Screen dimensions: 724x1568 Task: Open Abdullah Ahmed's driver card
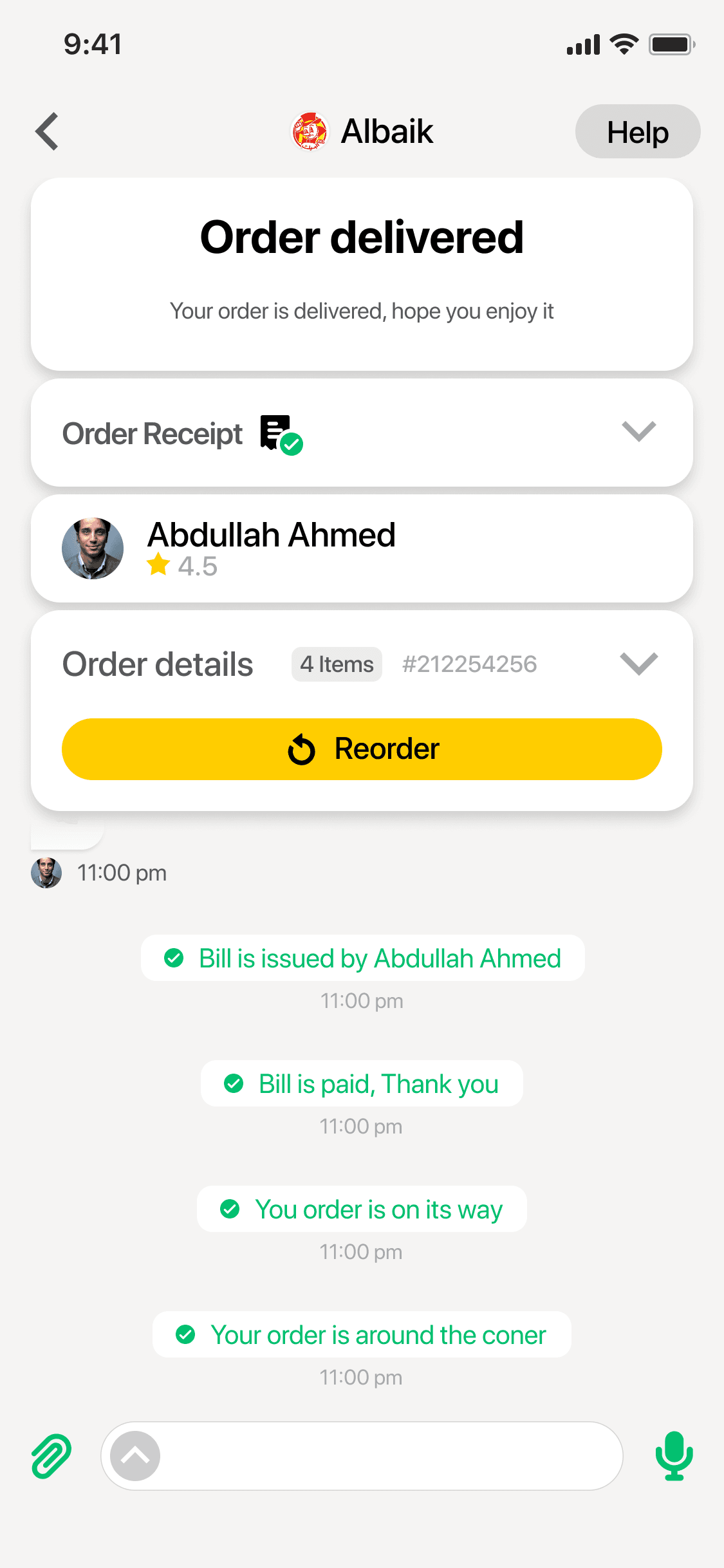362,548
